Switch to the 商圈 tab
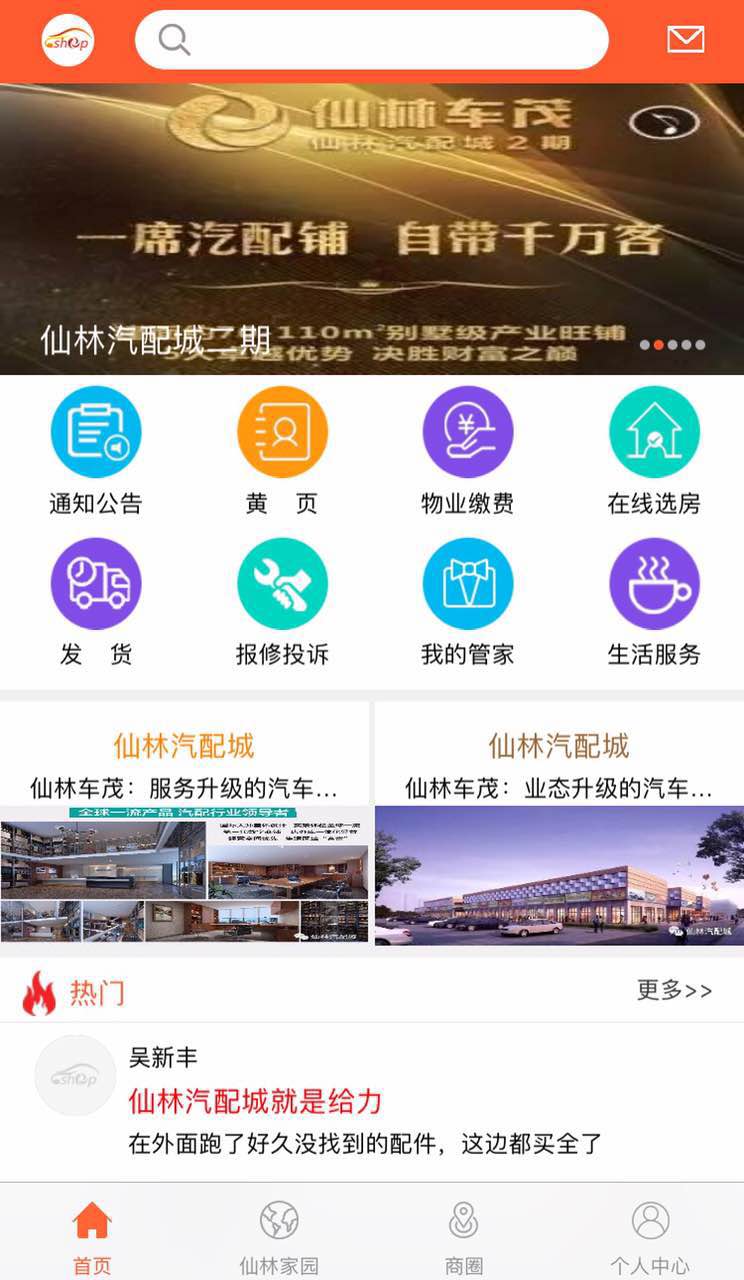The width and height of the screenshot is (744, 1280). [464, 1237]
